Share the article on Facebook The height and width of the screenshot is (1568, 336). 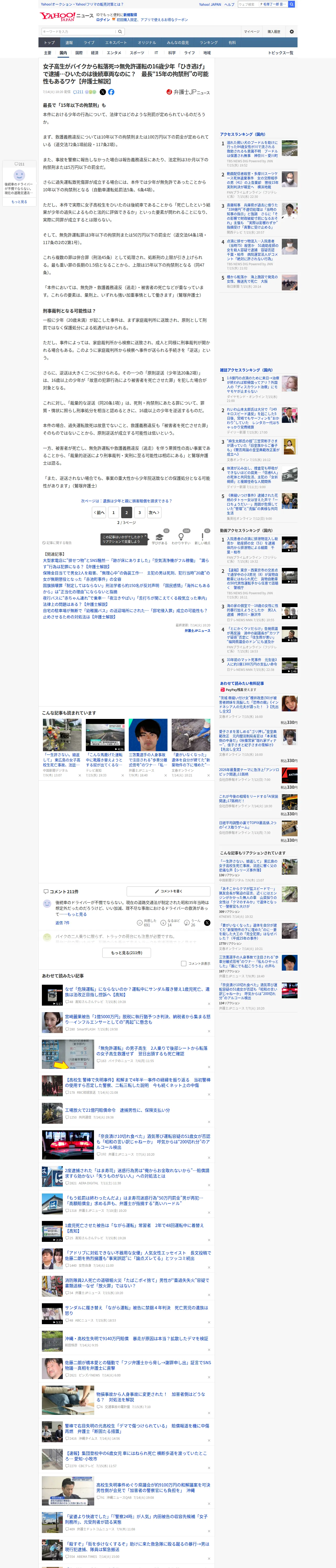pyautogui.click(x=111, y=92)
